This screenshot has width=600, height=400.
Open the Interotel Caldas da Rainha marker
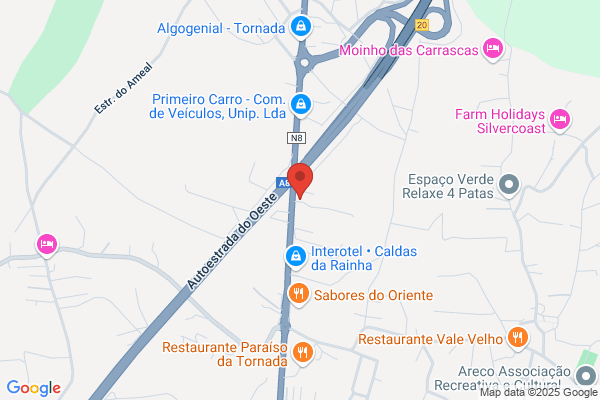click(296, 257)
